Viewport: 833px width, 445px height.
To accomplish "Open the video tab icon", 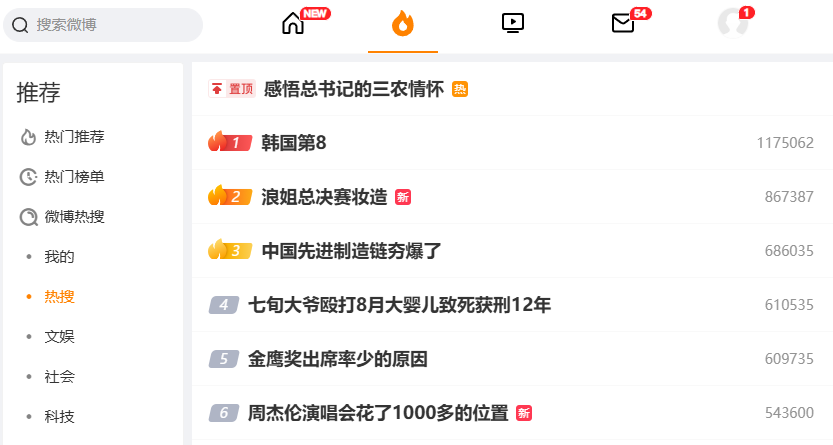I will (513, 23).
